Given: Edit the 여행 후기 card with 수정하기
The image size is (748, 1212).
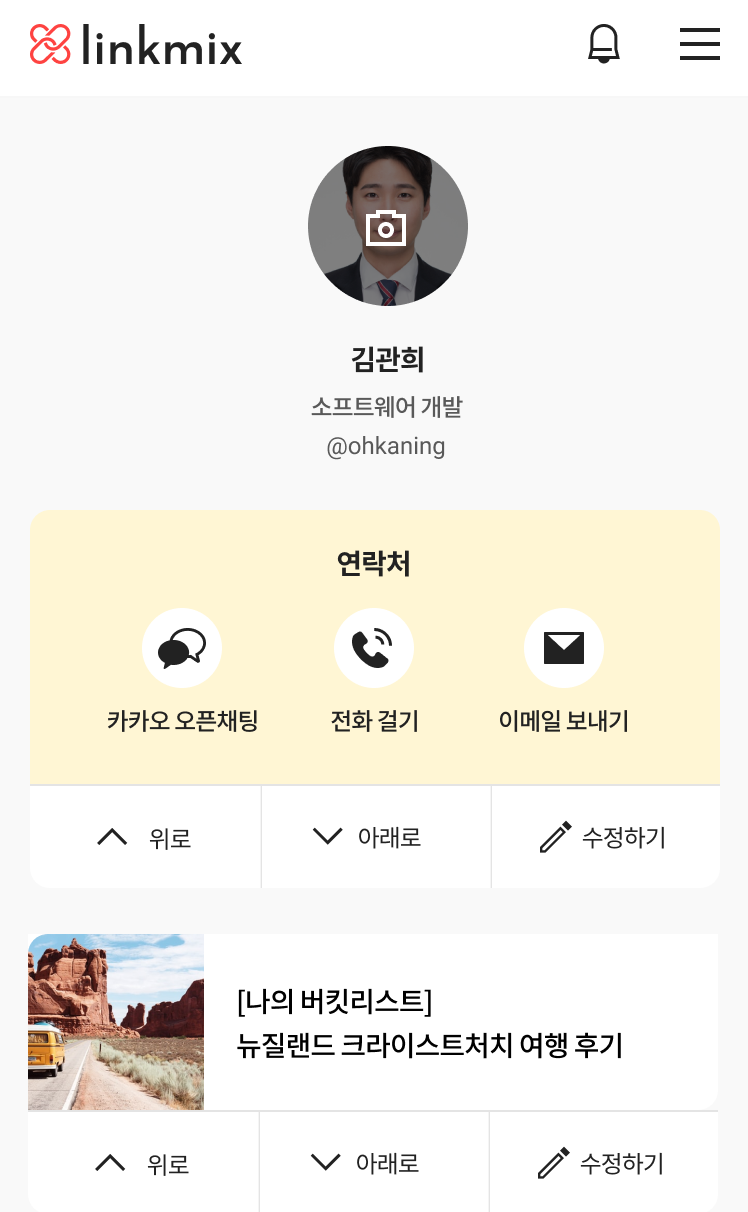Looking at the screenshot, I should 603,1163.
